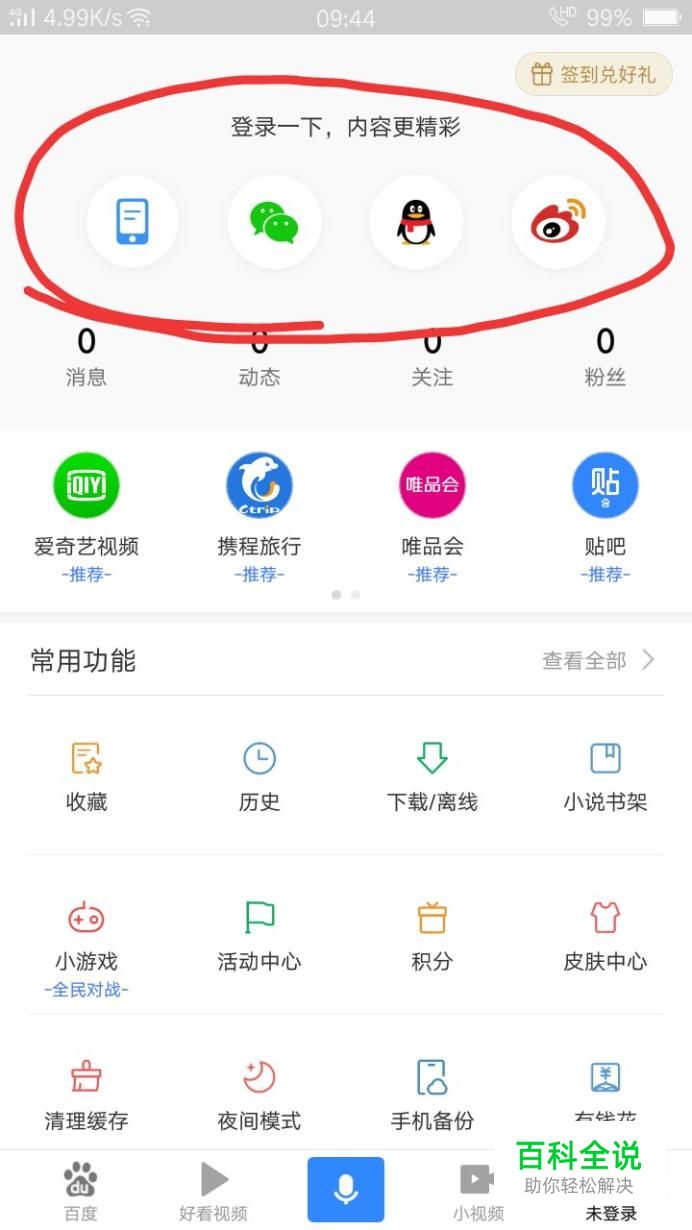Toggle 夜间模式 night mode
The width and height of the screenshot is (692, 1230).
tap(259, 1095)
